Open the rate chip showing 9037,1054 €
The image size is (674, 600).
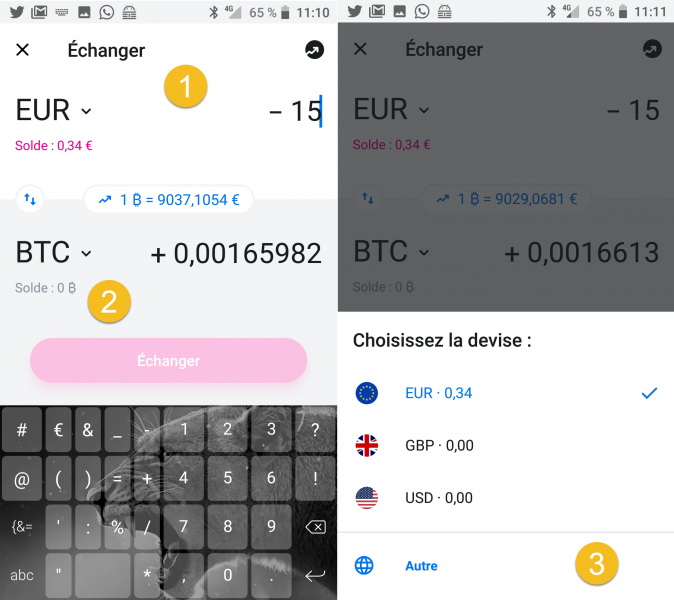click(168, 200)
